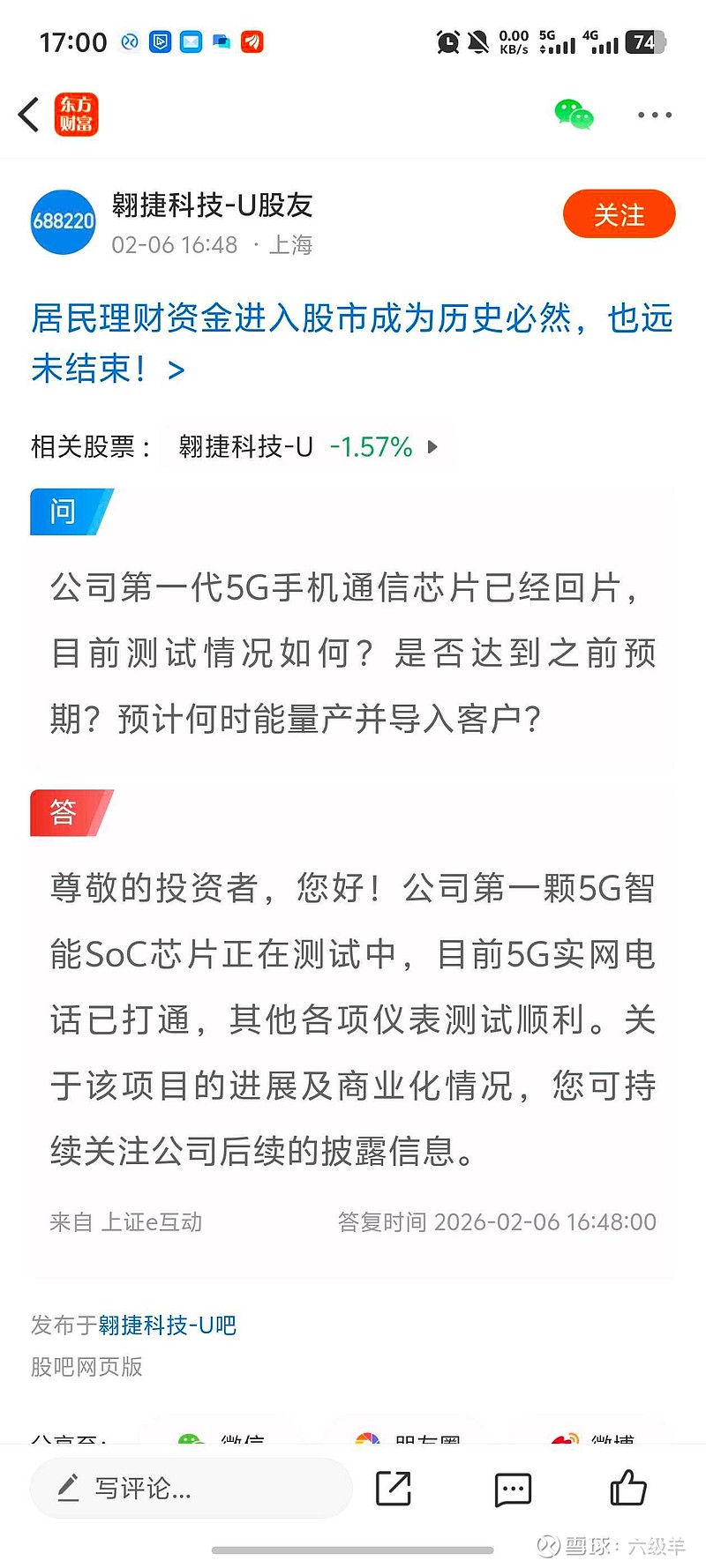
Task: Select 相关股票 翱捷科技-U entry
Action: (241, 447)
